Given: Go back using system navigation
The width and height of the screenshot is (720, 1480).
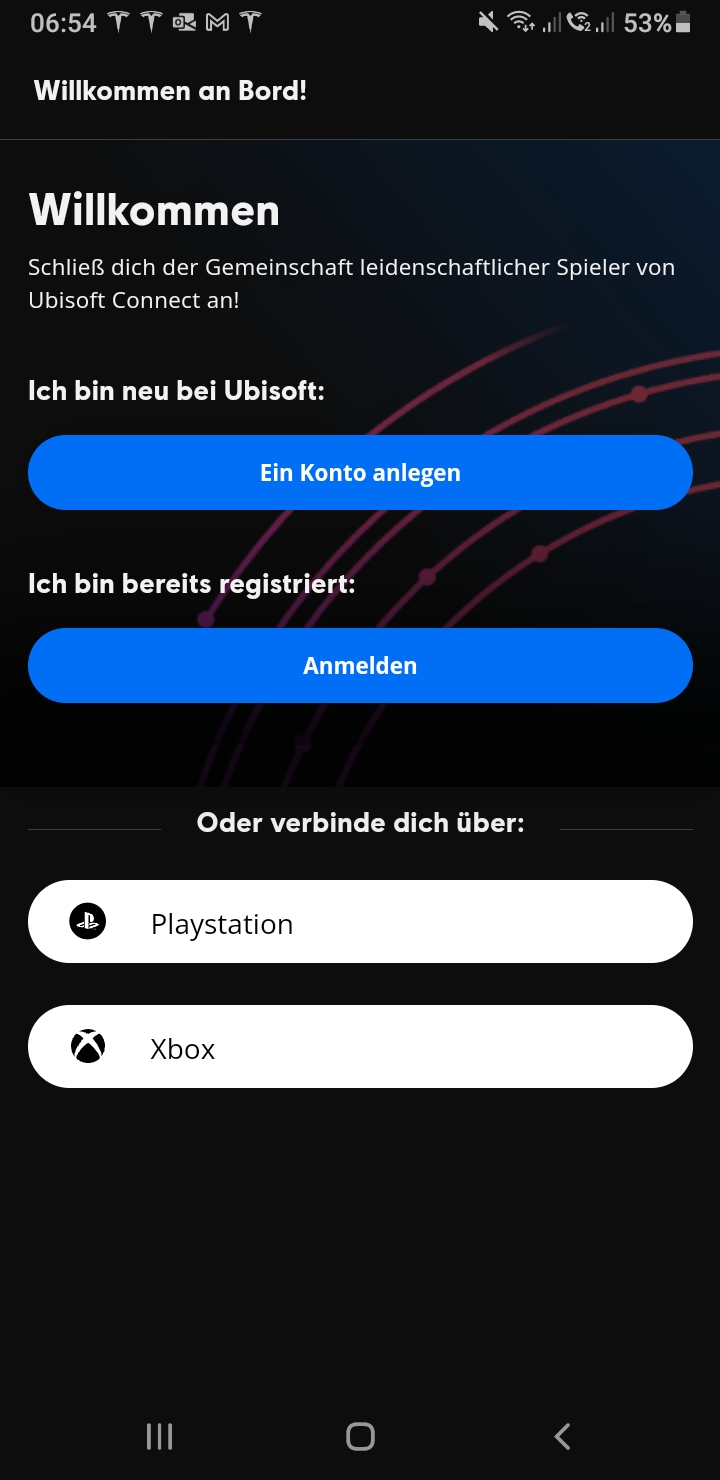Looking at the screenshot, I should (562, 1437).
